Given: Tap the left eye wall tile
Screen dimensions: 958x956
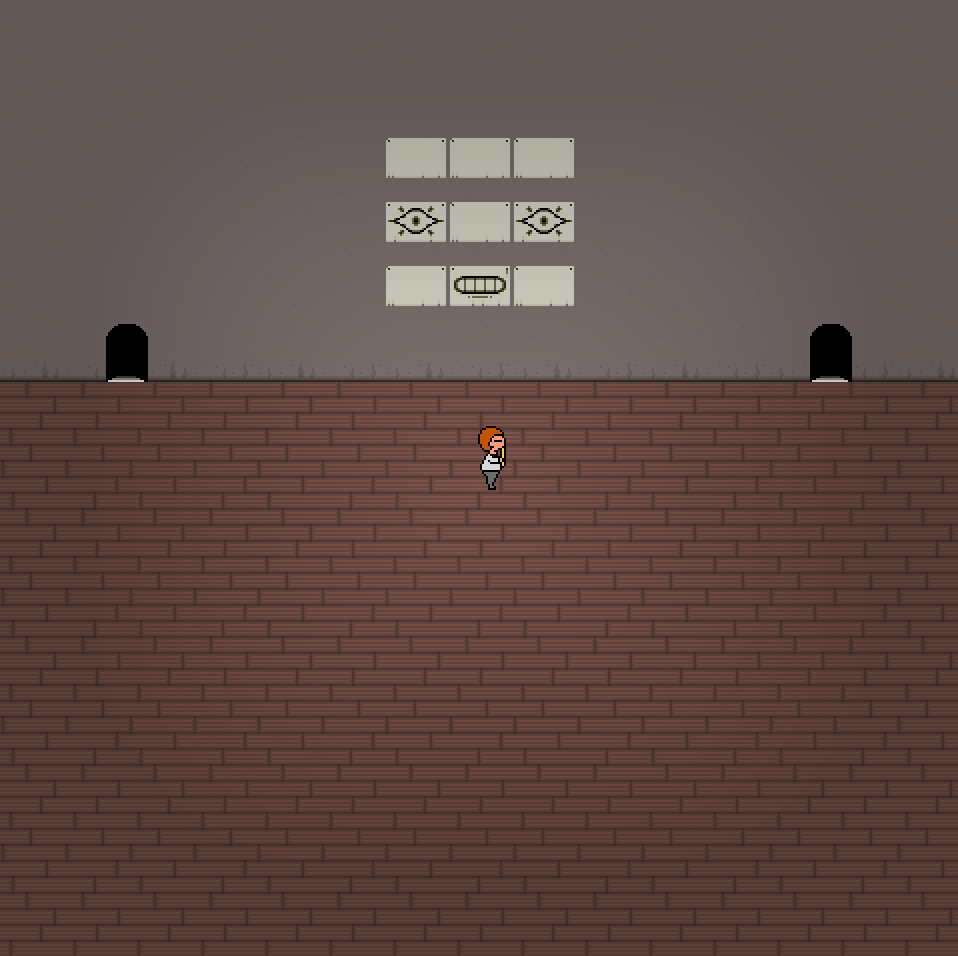Looking at the screenshot, I should pyautogui.click(x=416, y=221).
